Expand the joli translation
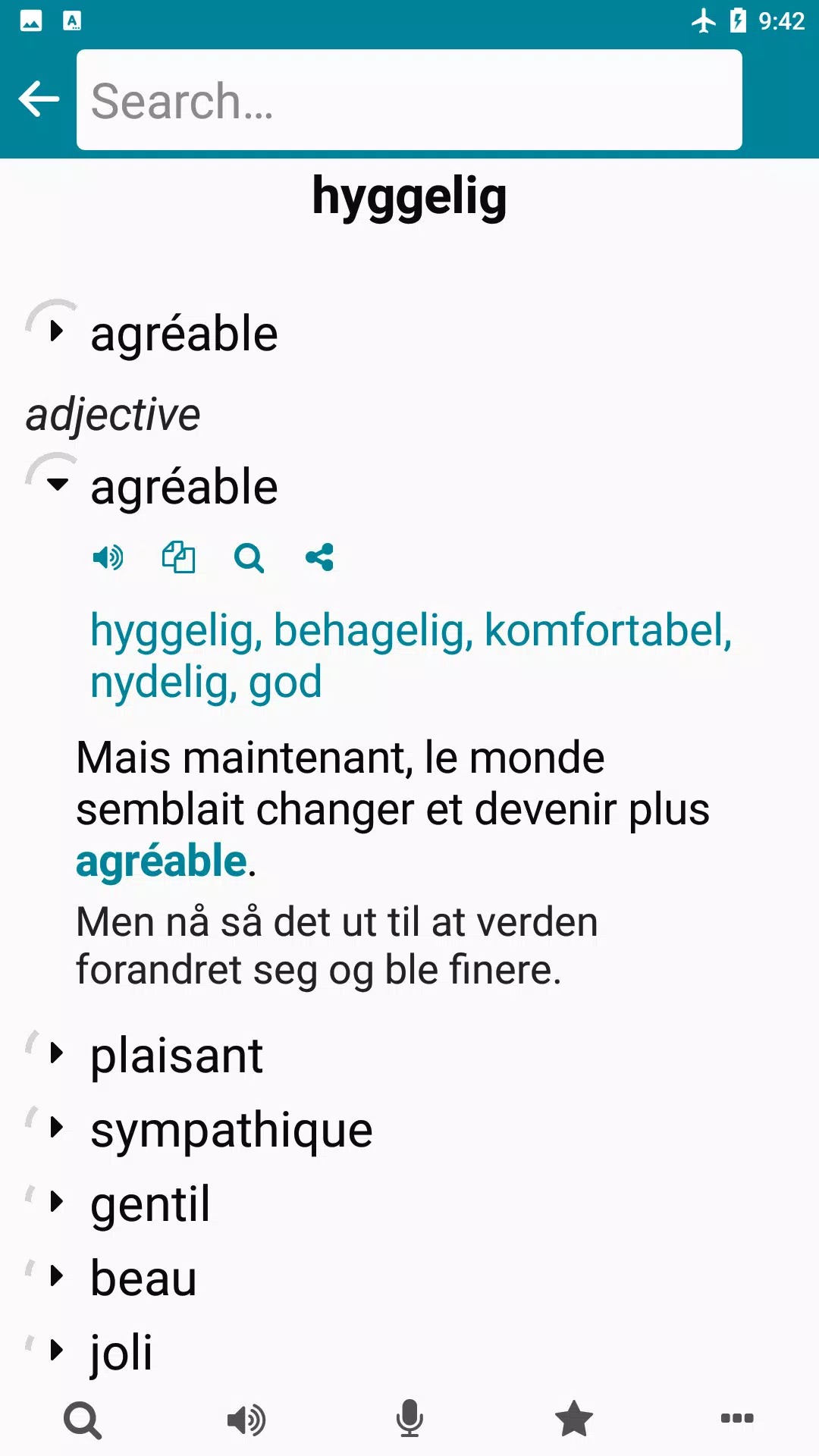This screenshot has width=819, height=1456. click(56, 1351)
